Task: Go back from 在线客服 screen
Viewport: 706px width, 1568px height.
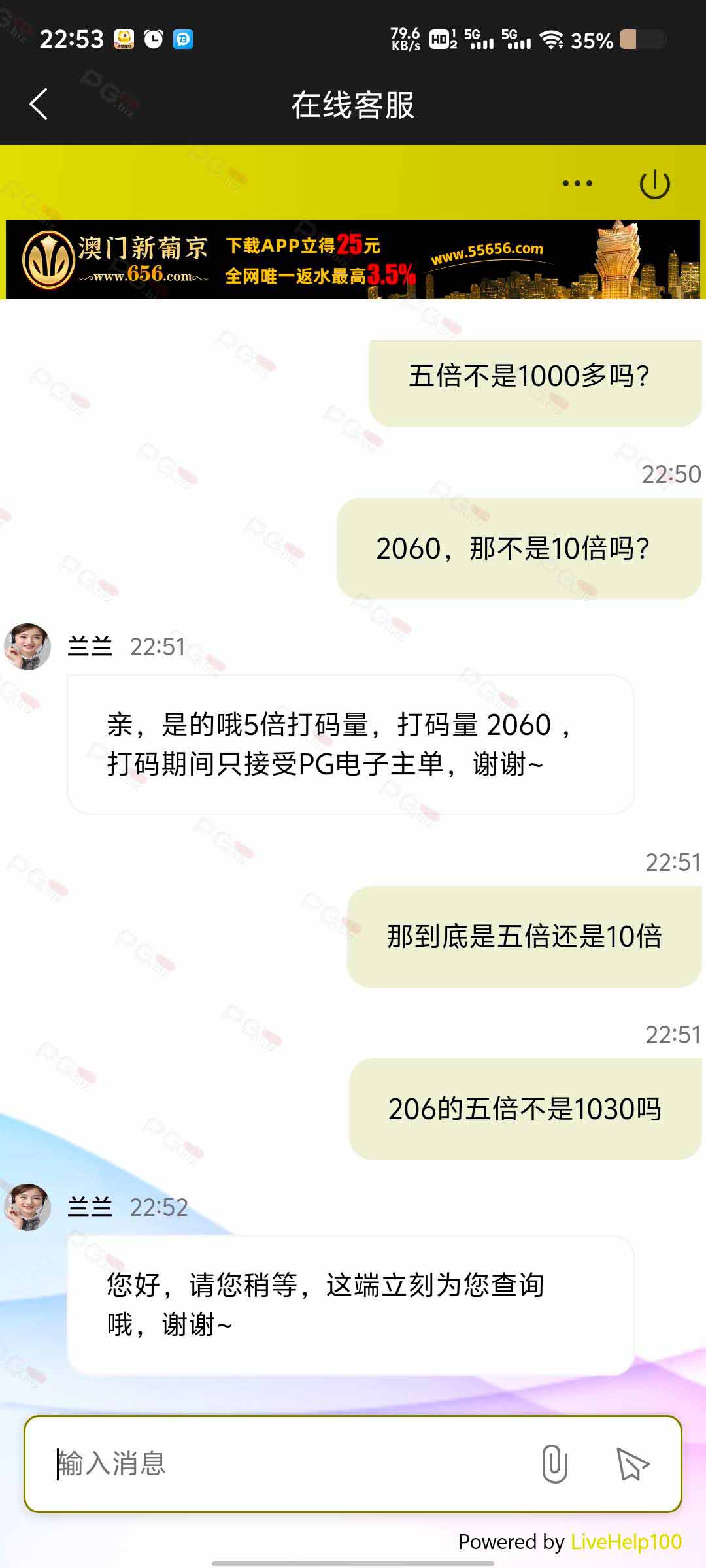Action: [x=39, y=104]
